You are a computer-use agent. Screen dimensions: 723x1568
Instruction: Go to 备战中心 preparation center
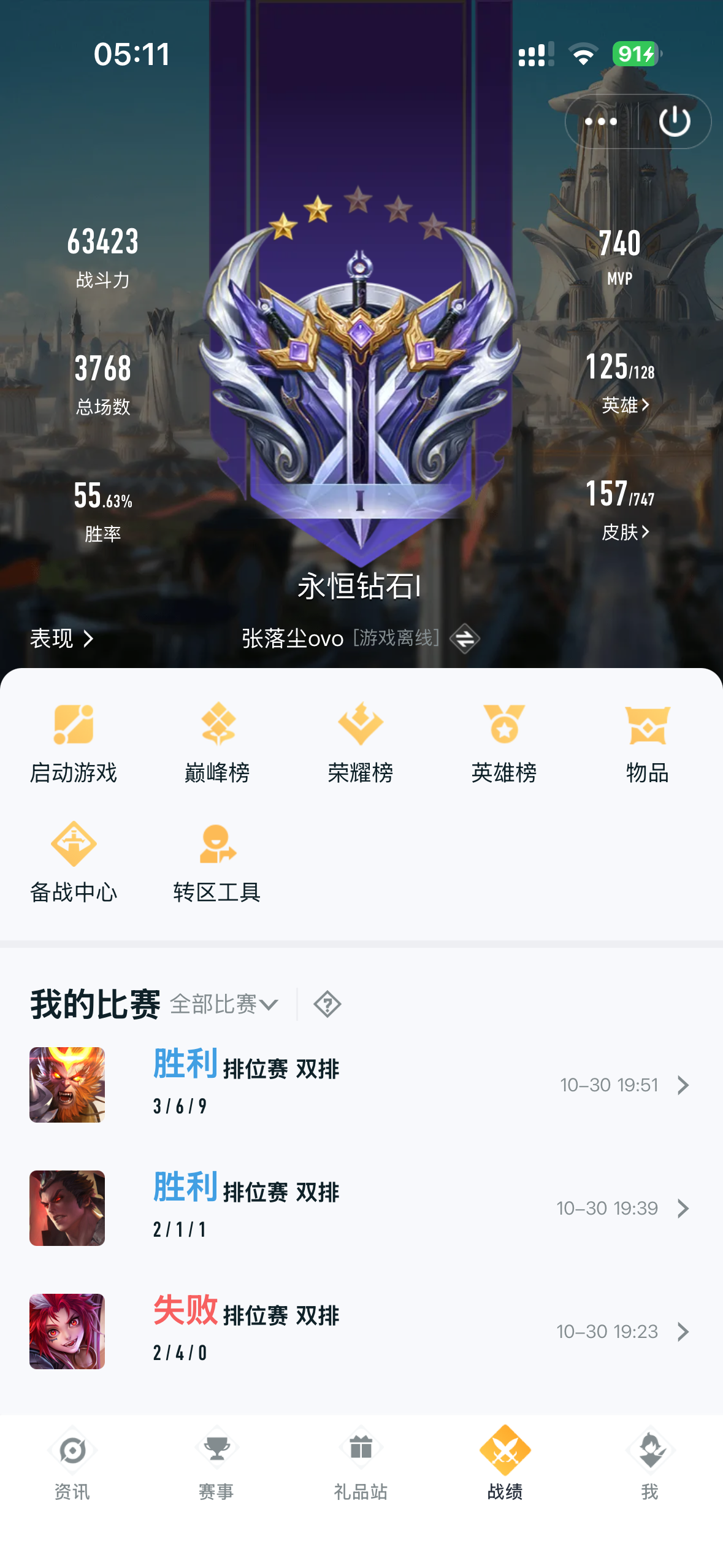point(74,863)
